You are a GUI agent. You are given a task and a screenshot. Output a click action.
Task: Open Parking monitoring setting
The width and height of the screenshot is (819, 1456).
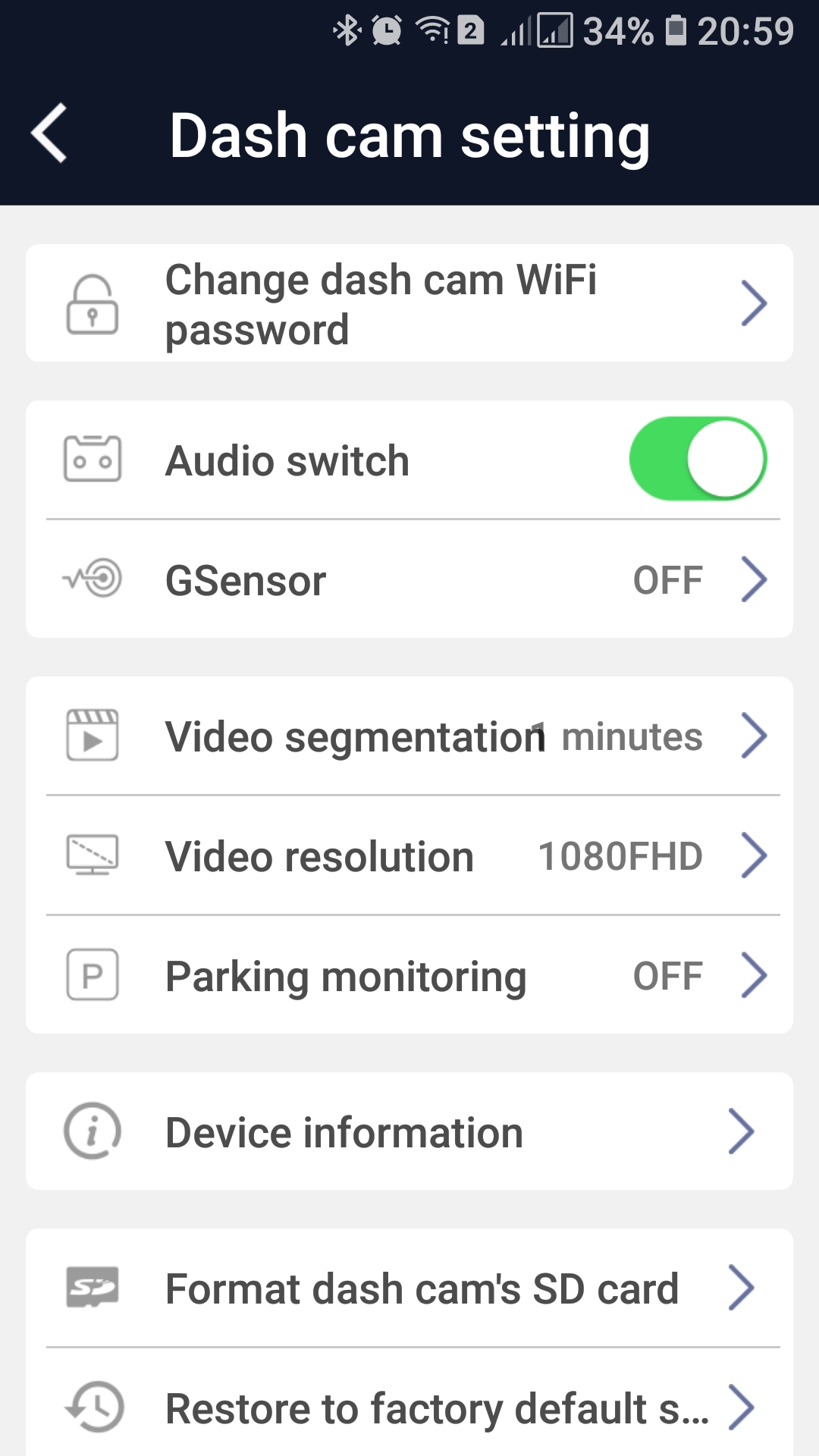tap(409, 976)
